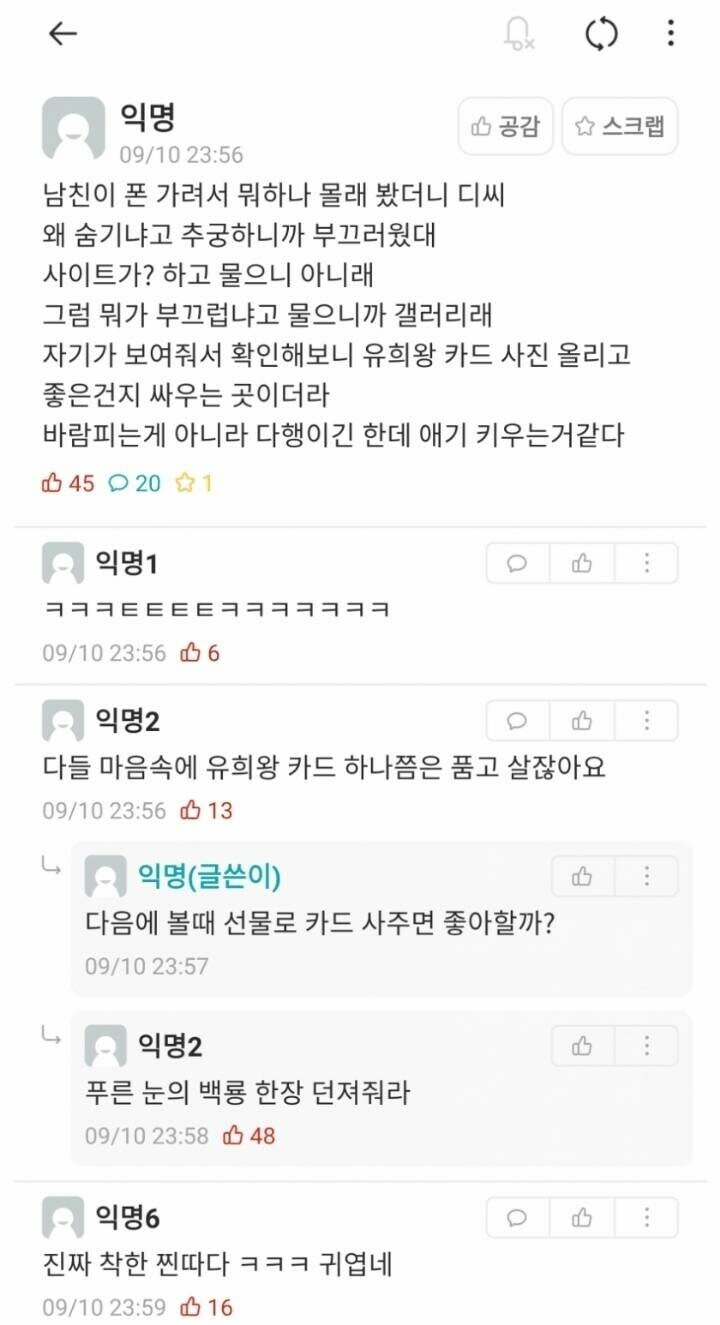
Task: Open more options on 익명2's top-level comment
Action: click(646, 721)
